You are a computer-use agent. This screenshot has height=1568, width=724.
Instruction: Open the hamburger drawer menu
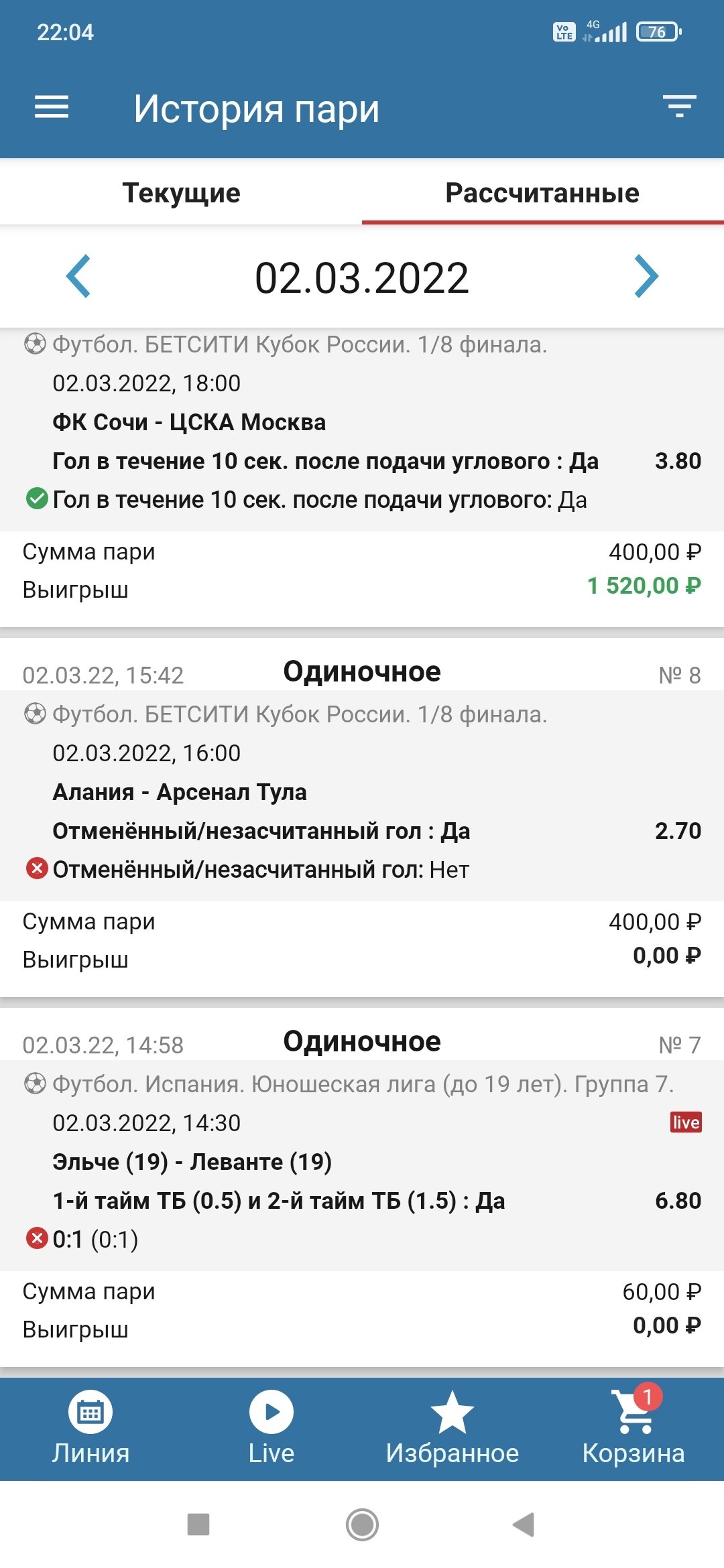52,107
